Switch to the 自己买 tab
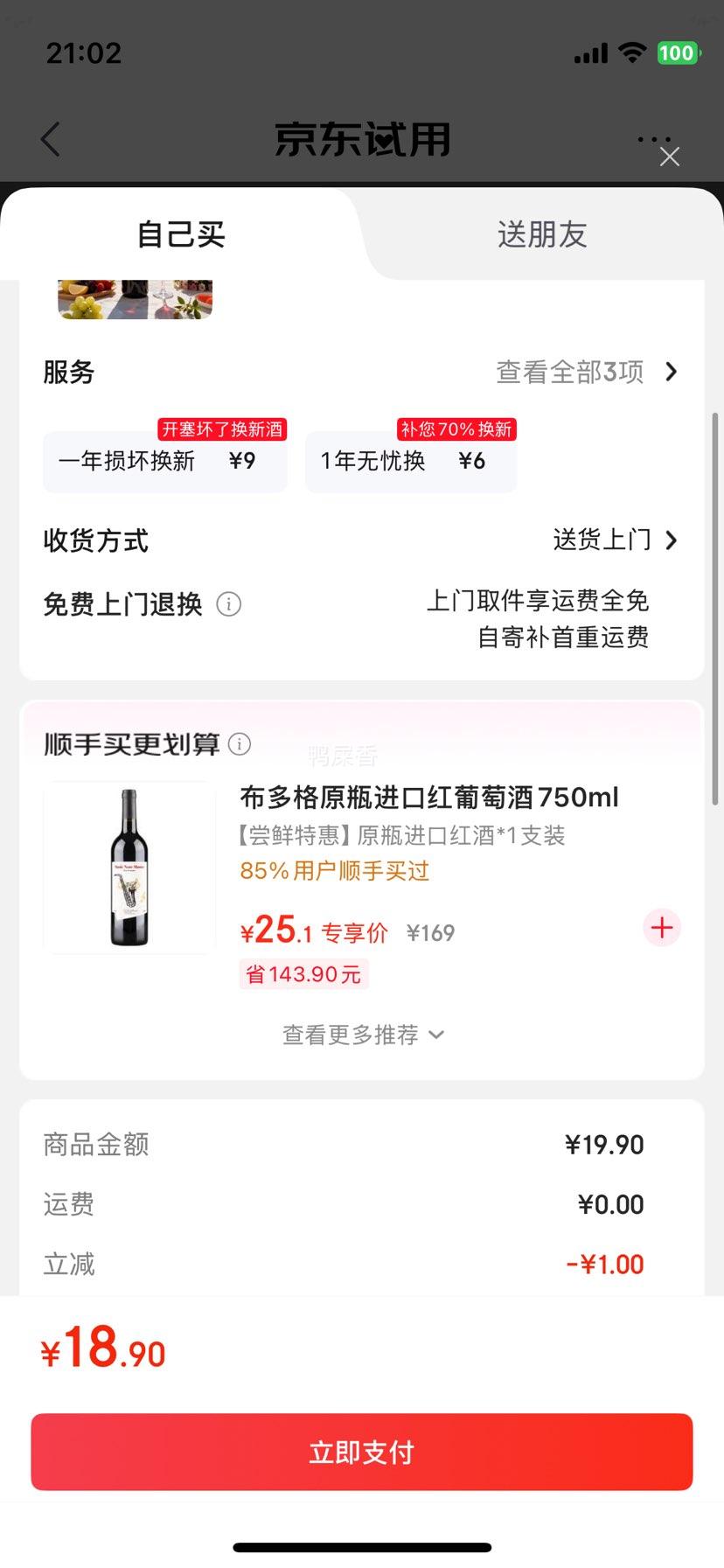 click(x=179, y=234)
